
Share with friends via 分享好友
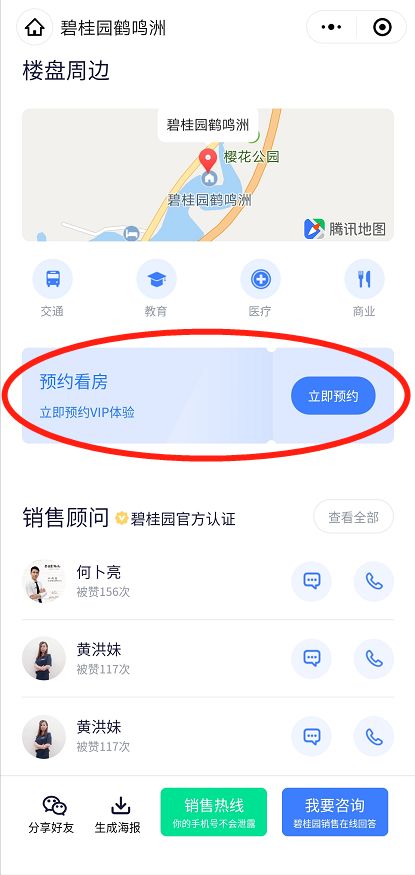pyautogui.click(x=51, y=814)
